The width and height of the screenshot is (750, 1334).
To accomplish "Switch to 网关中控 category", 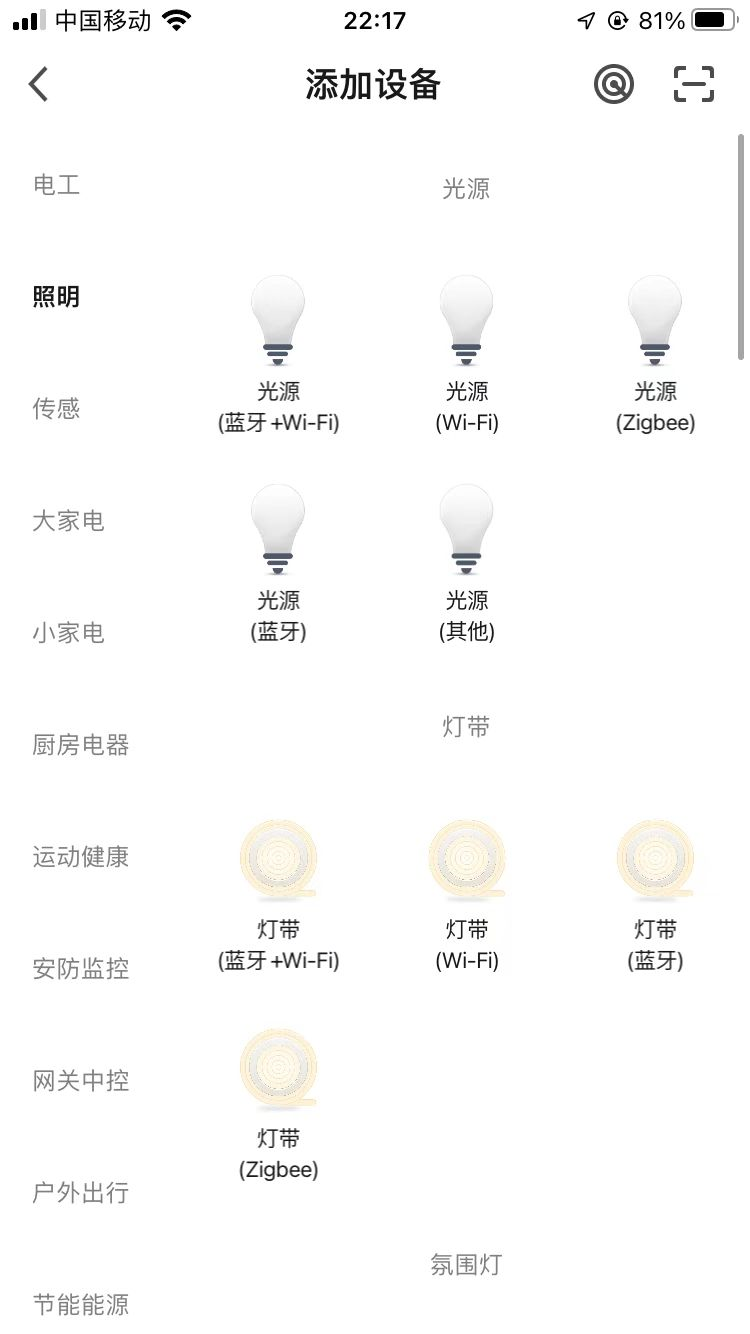I will pos(81,1081).
